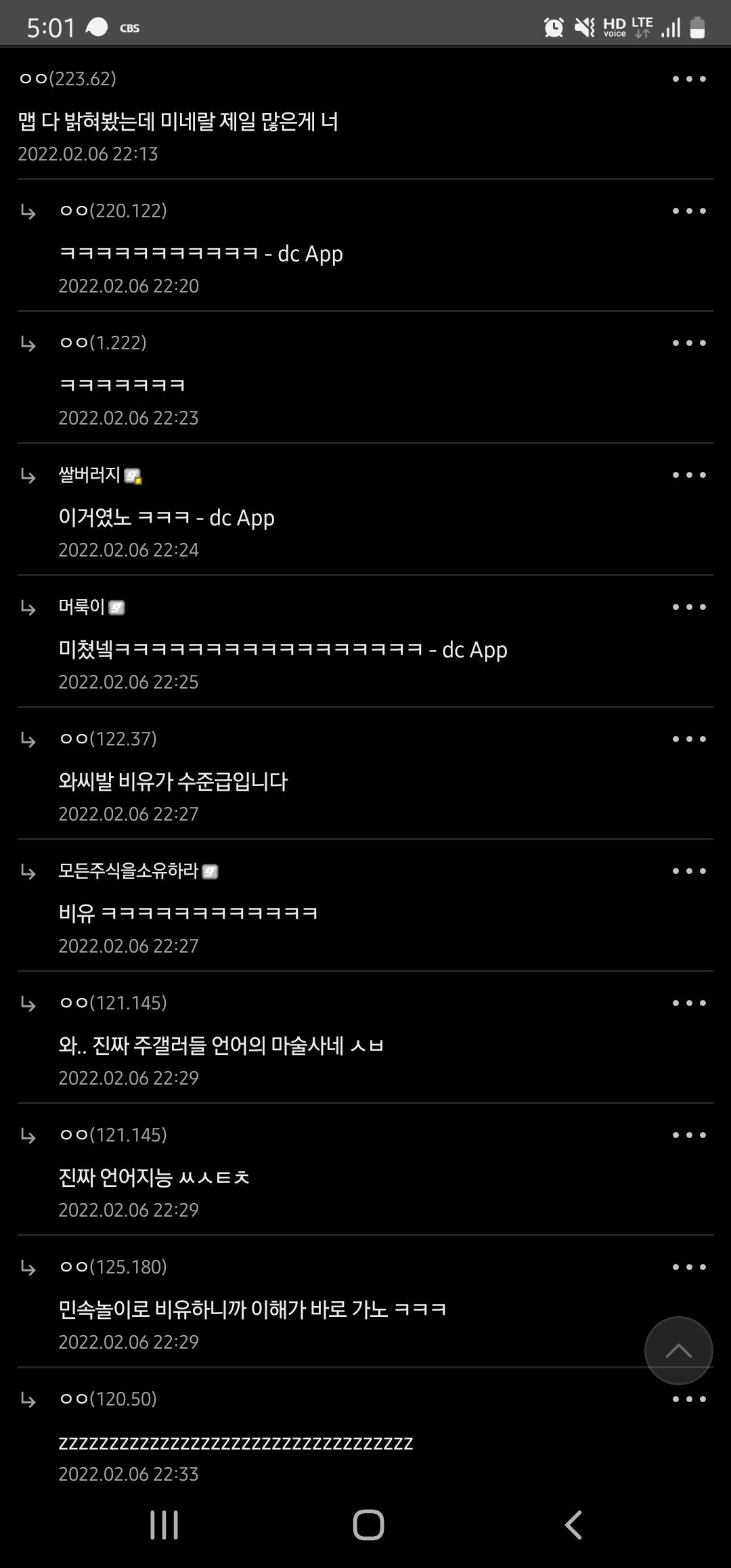This screenshot has width=731, height=1568.
Task: Open more options for 모든주식을소유하라's reply
Action: [x=689, y=871]
